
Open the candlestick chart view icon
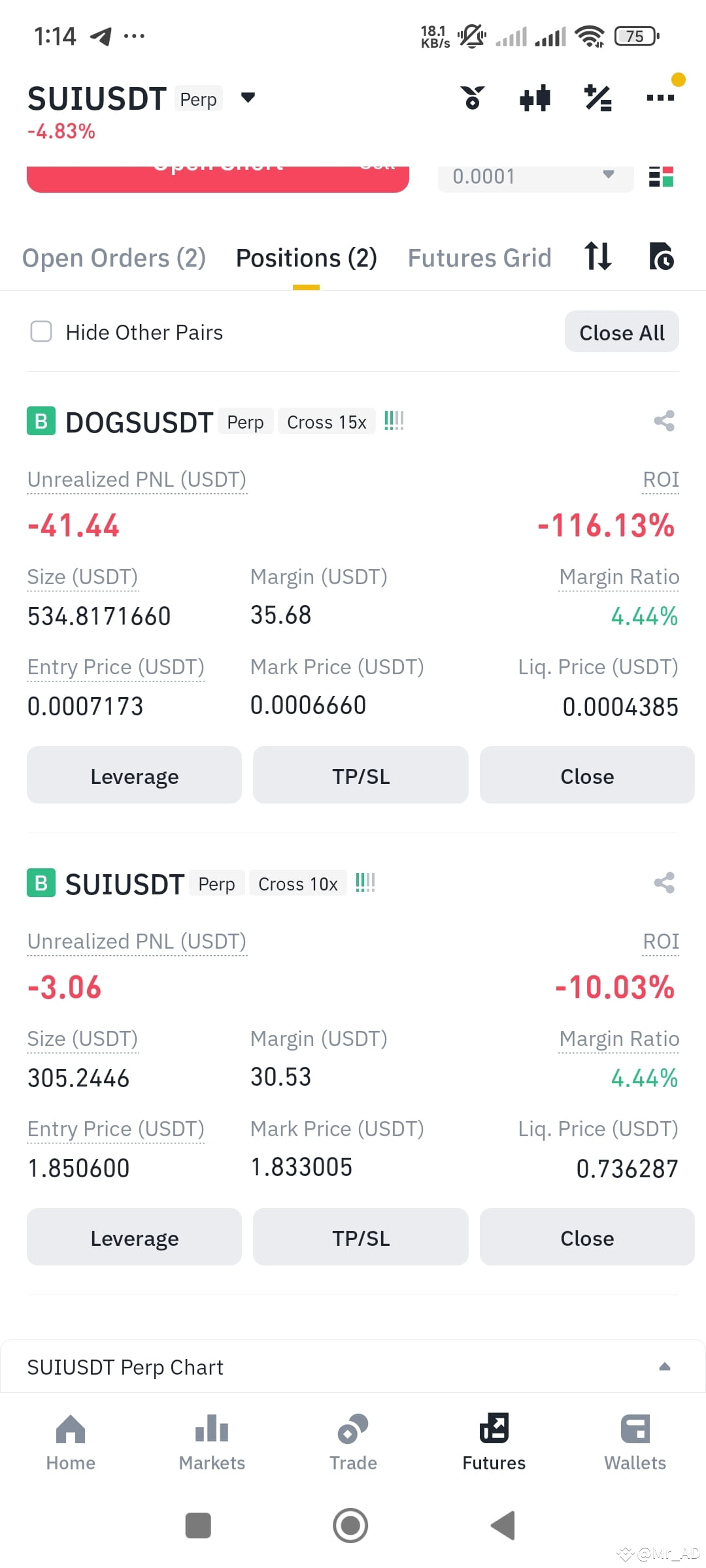click(534, 97)
